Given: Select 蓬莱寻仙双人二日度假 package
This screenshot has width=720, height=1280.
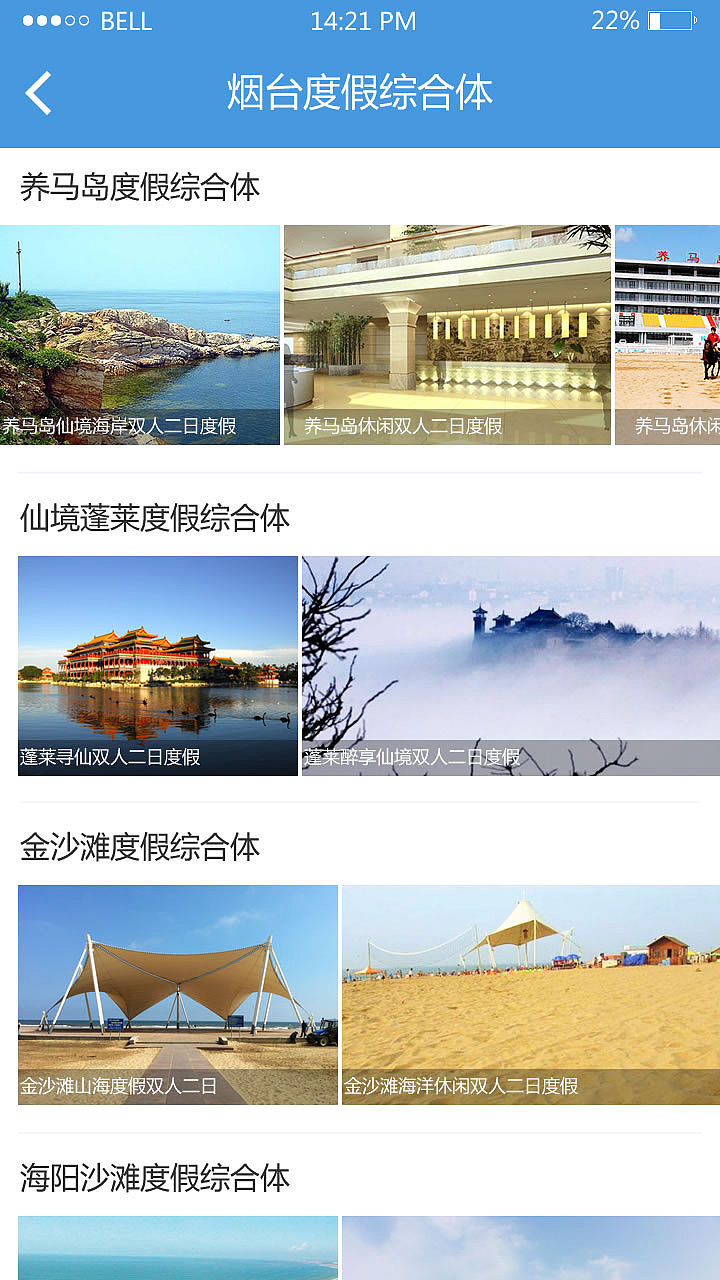Looking at the screenshot, I should click(x=158, y=665).
